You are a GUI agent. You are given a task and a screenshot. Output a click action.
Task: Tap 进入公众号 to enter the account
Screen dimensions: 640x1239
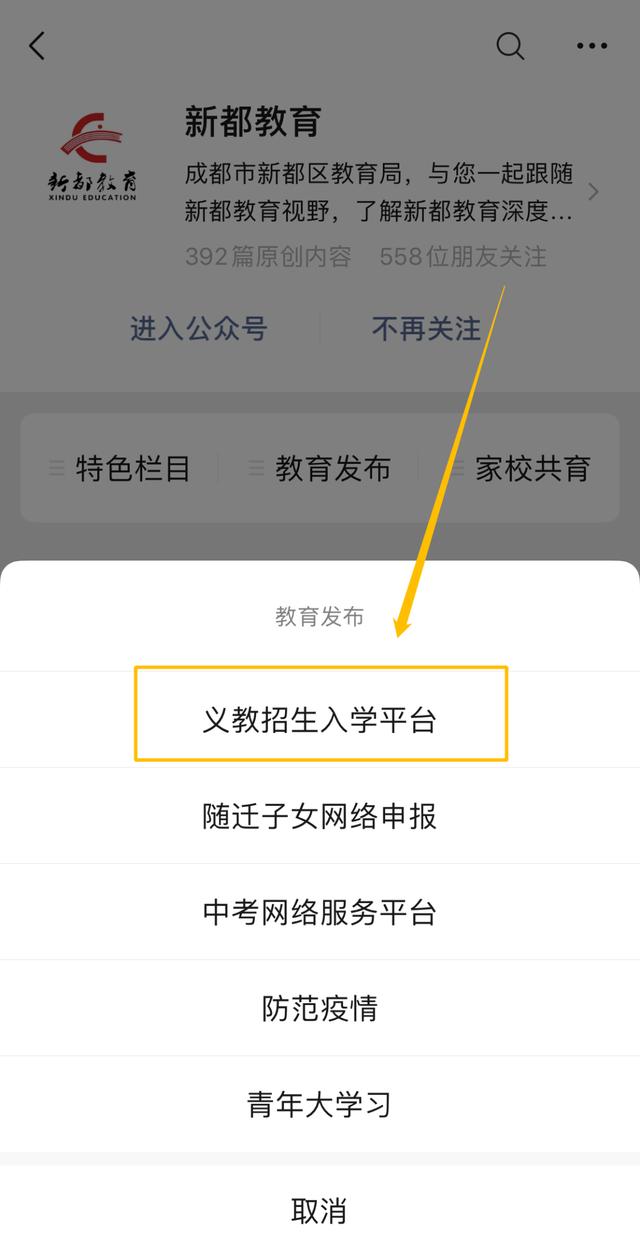point(198,328)
